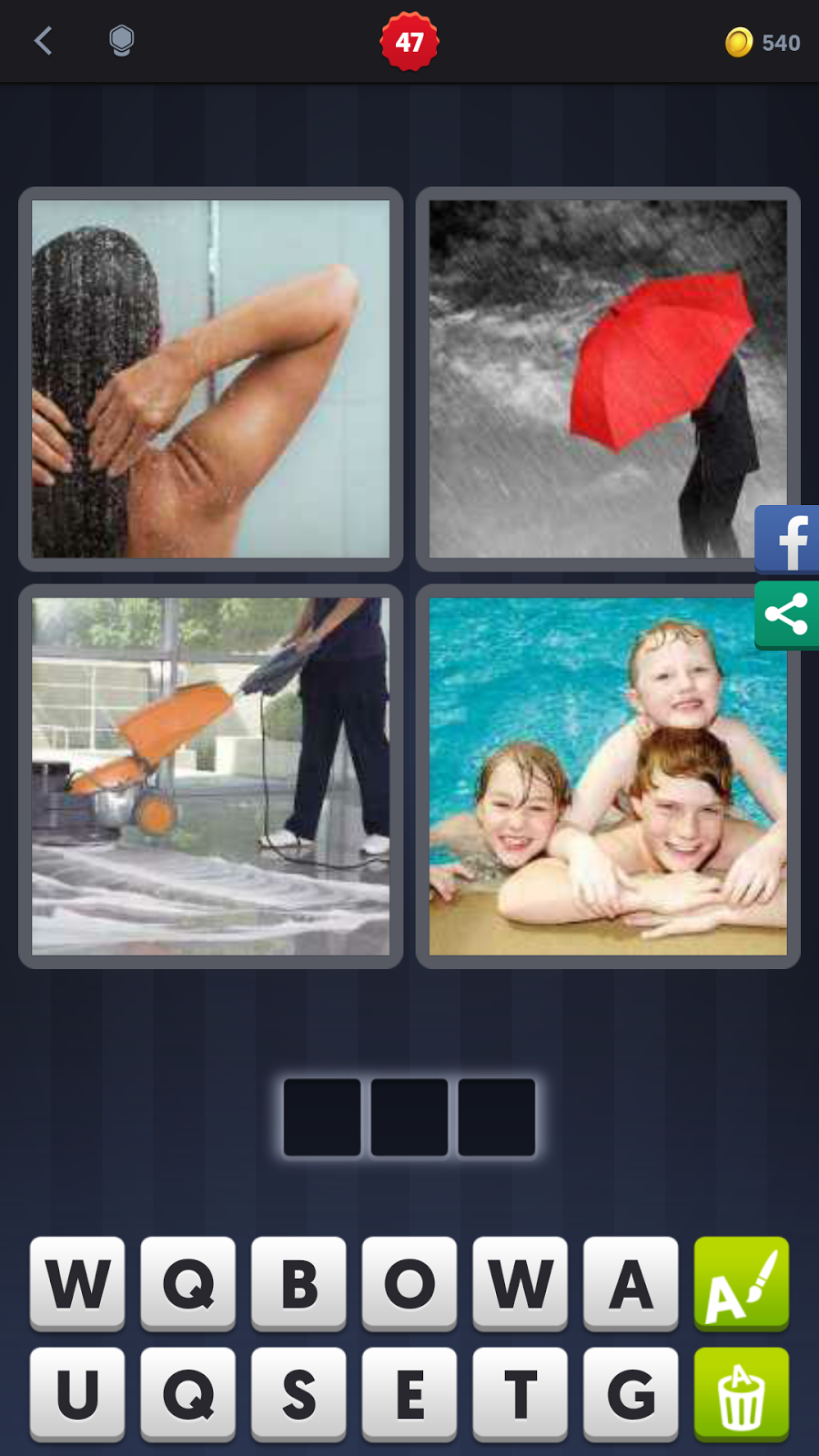Select letter E tile
Image resolution: width=819 pixels, height=1456 pixels.
(x=409, y=1394)
